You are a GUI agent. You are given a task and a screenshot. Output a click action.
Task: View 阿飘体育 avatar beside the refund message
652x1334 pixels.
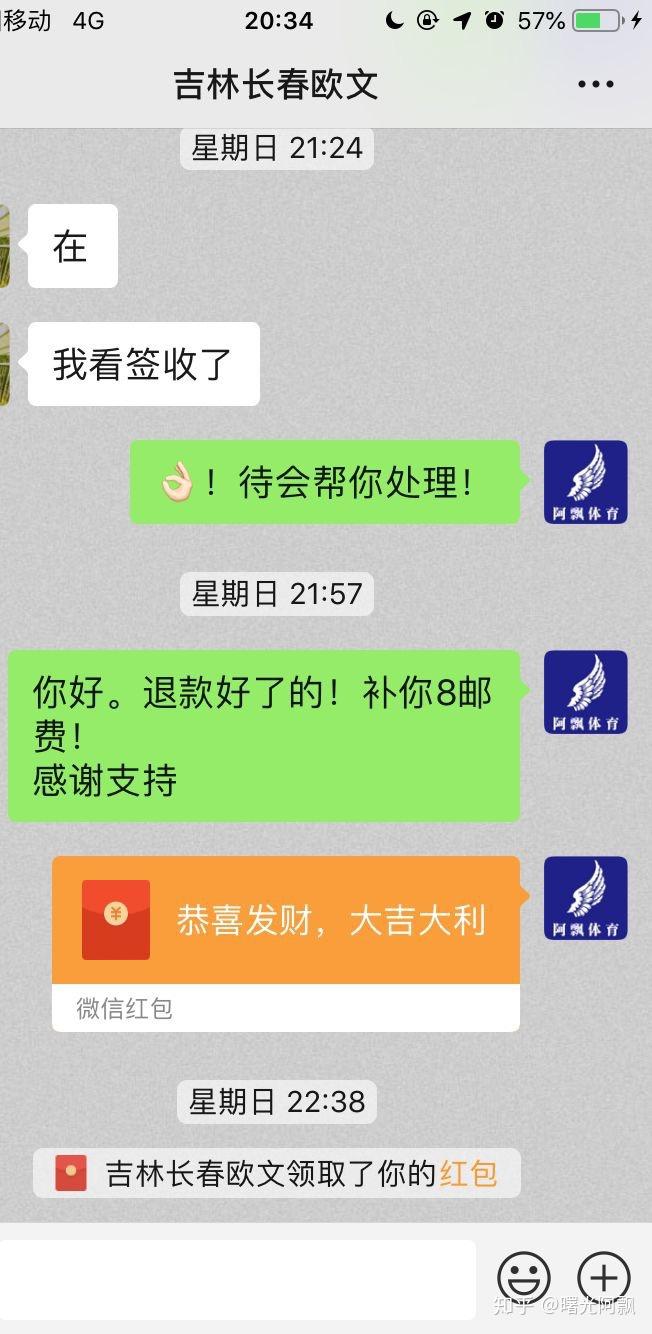(x=585, y=692)
